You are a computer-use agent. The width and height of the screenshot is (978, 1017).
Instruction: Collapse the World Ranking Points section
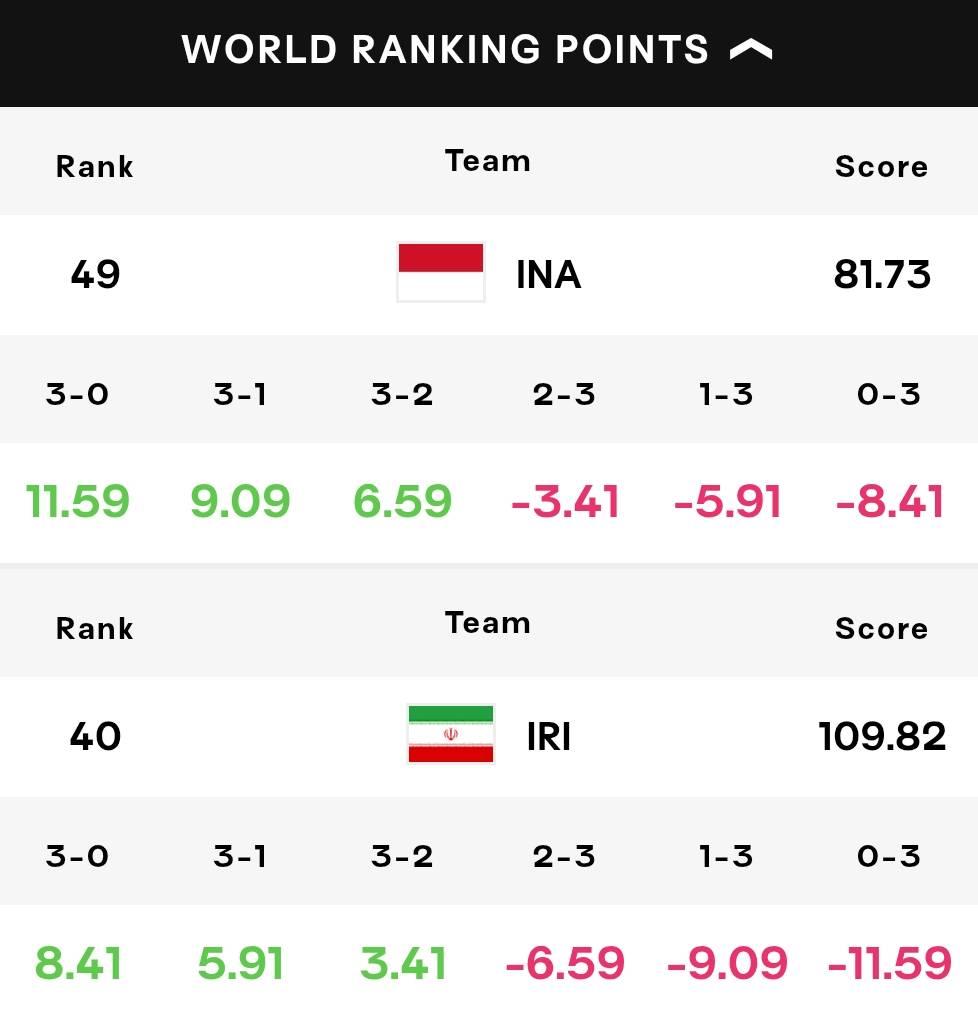coord(751,50)
